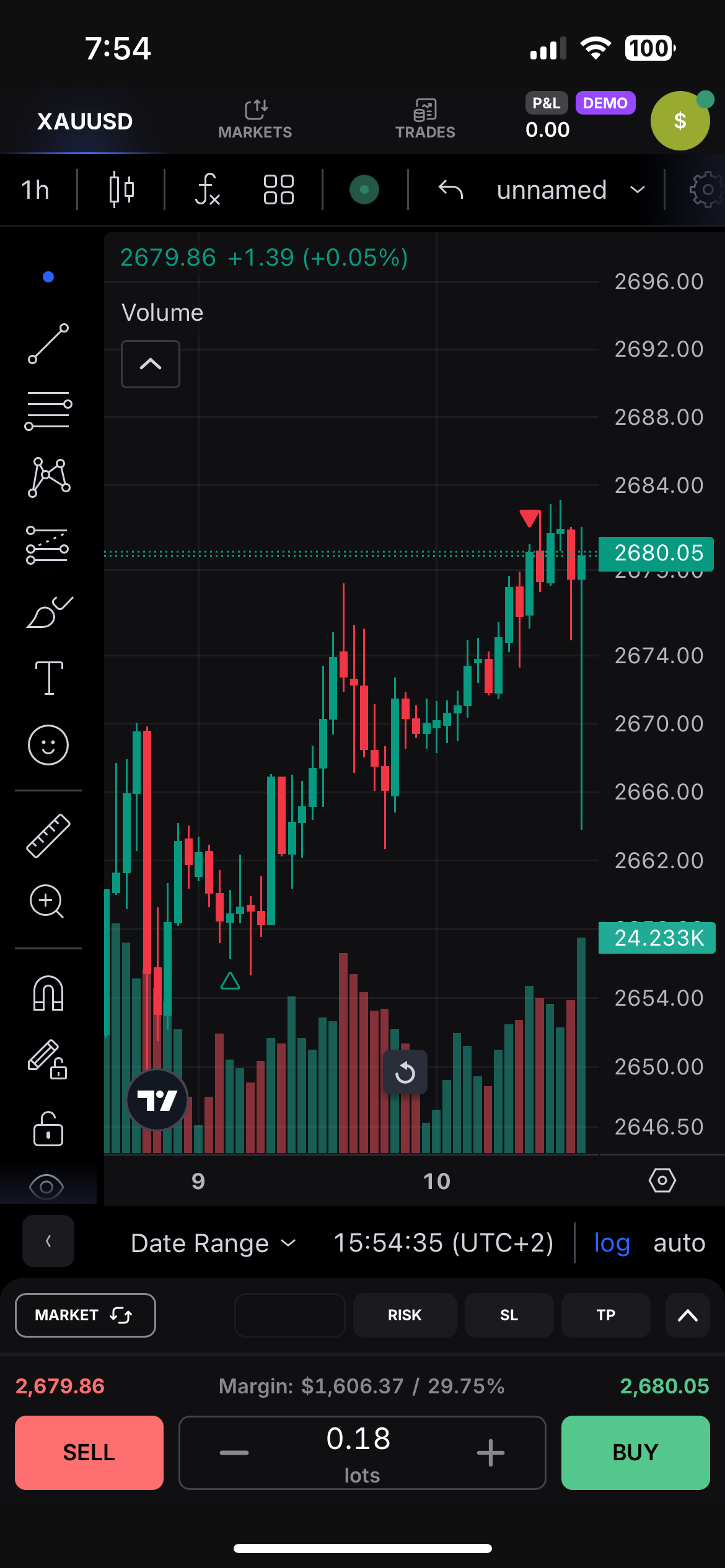Enable magnet mode for drawings
Image resolution: width=725 pixels, height=1568 pixels.
[x=48, y=993]
